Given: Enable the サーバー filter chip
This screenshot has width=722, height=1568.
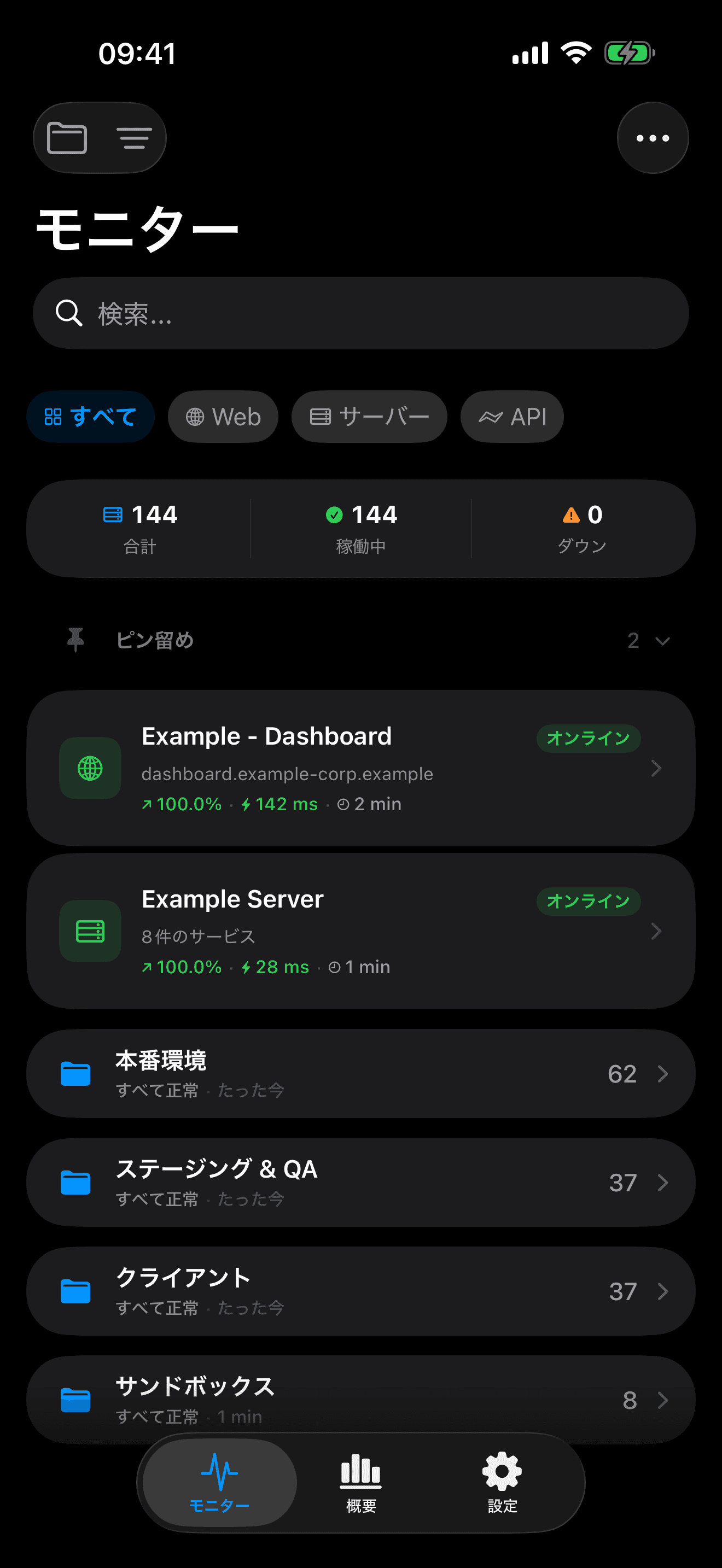Looking at the screenshot, I should tap(370, 417).
